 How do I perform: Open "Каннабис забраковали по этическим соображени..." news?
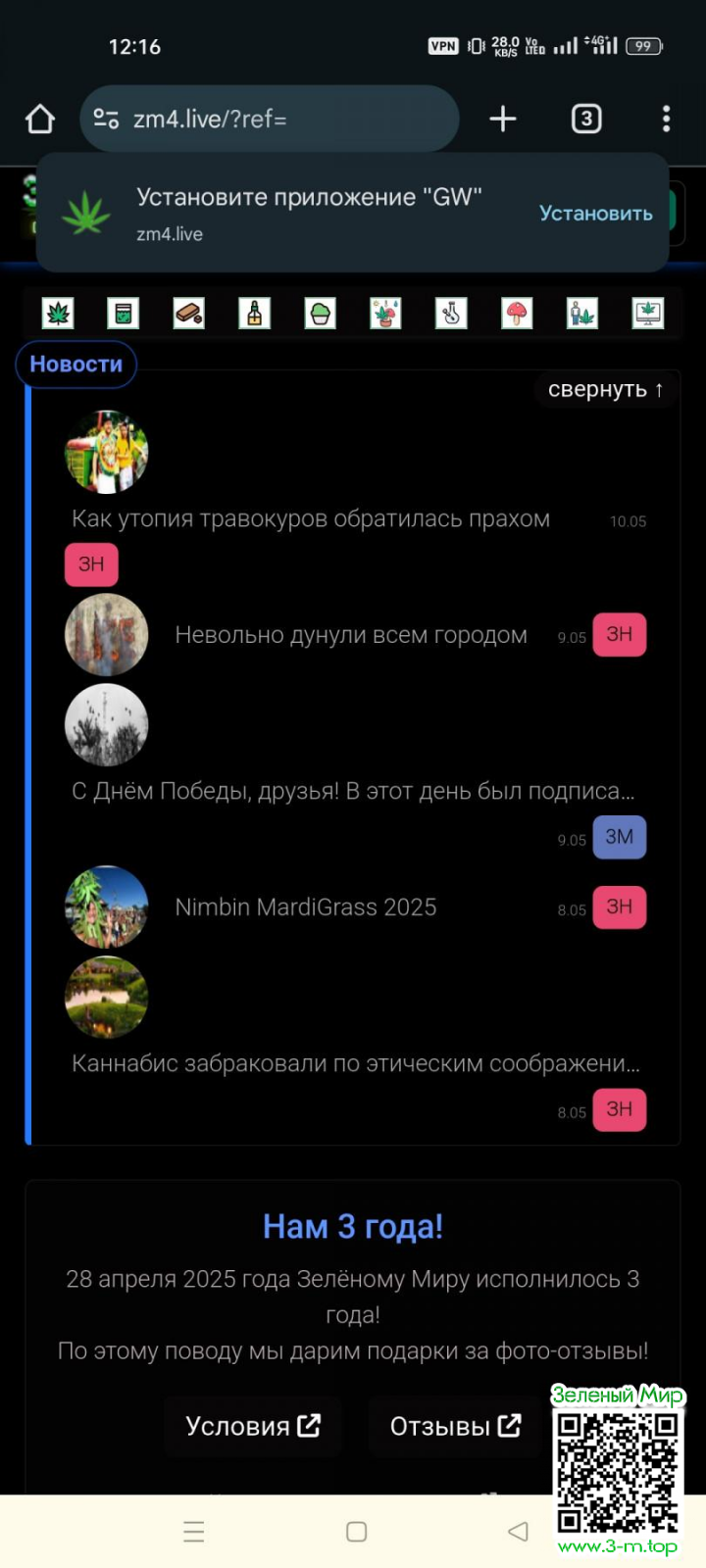[355, 1063]
